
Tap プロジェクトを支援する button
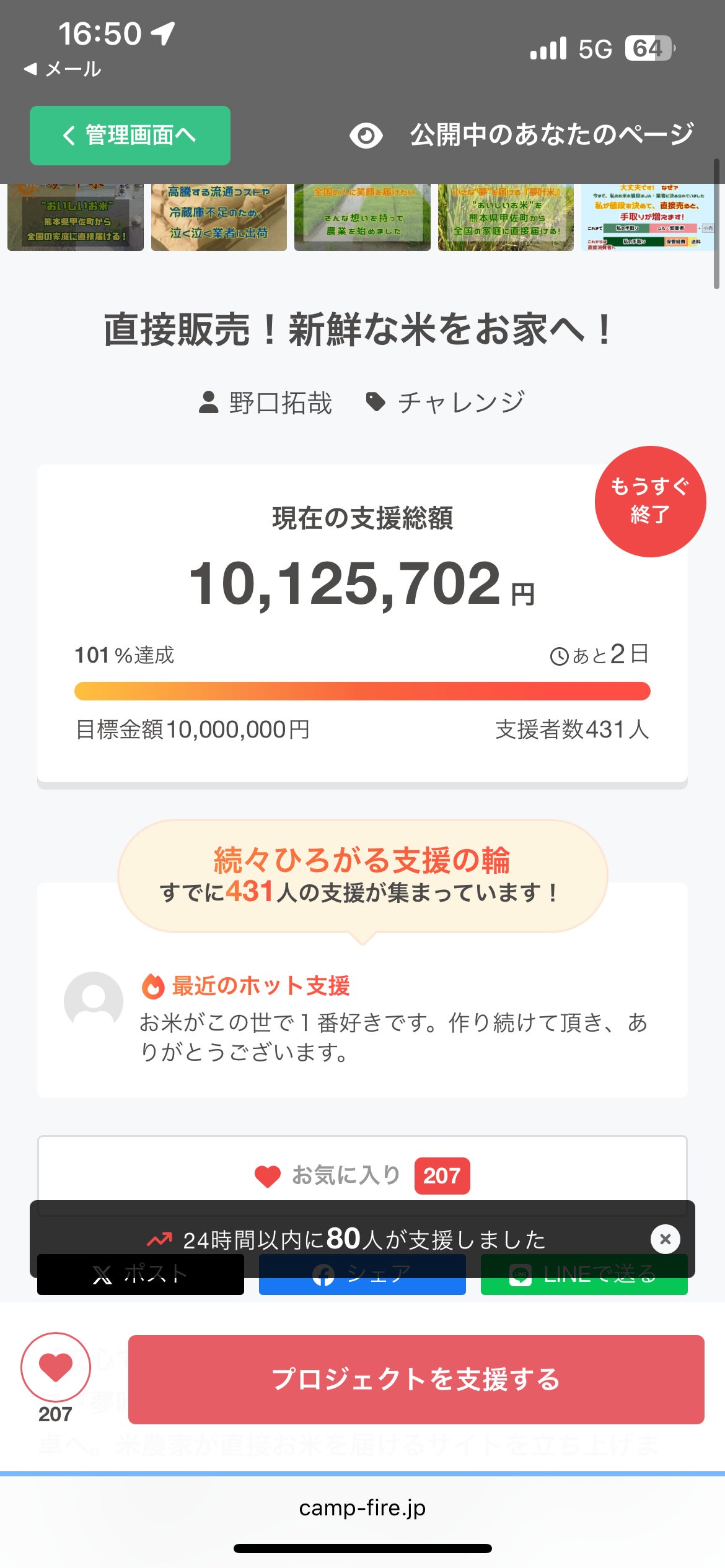[416, 1379]
